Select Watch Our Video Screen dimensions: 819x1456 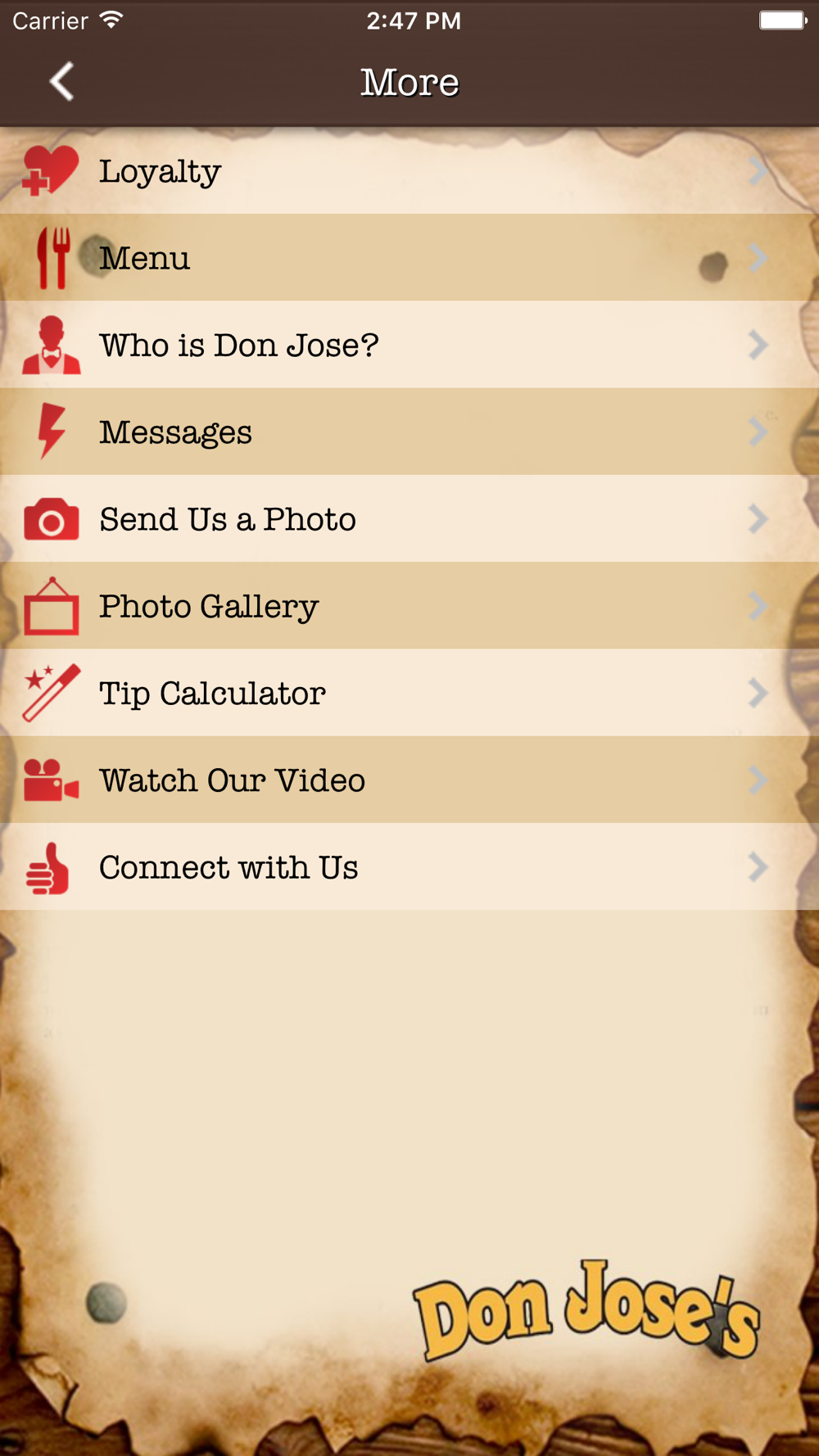tap(409, 780)
